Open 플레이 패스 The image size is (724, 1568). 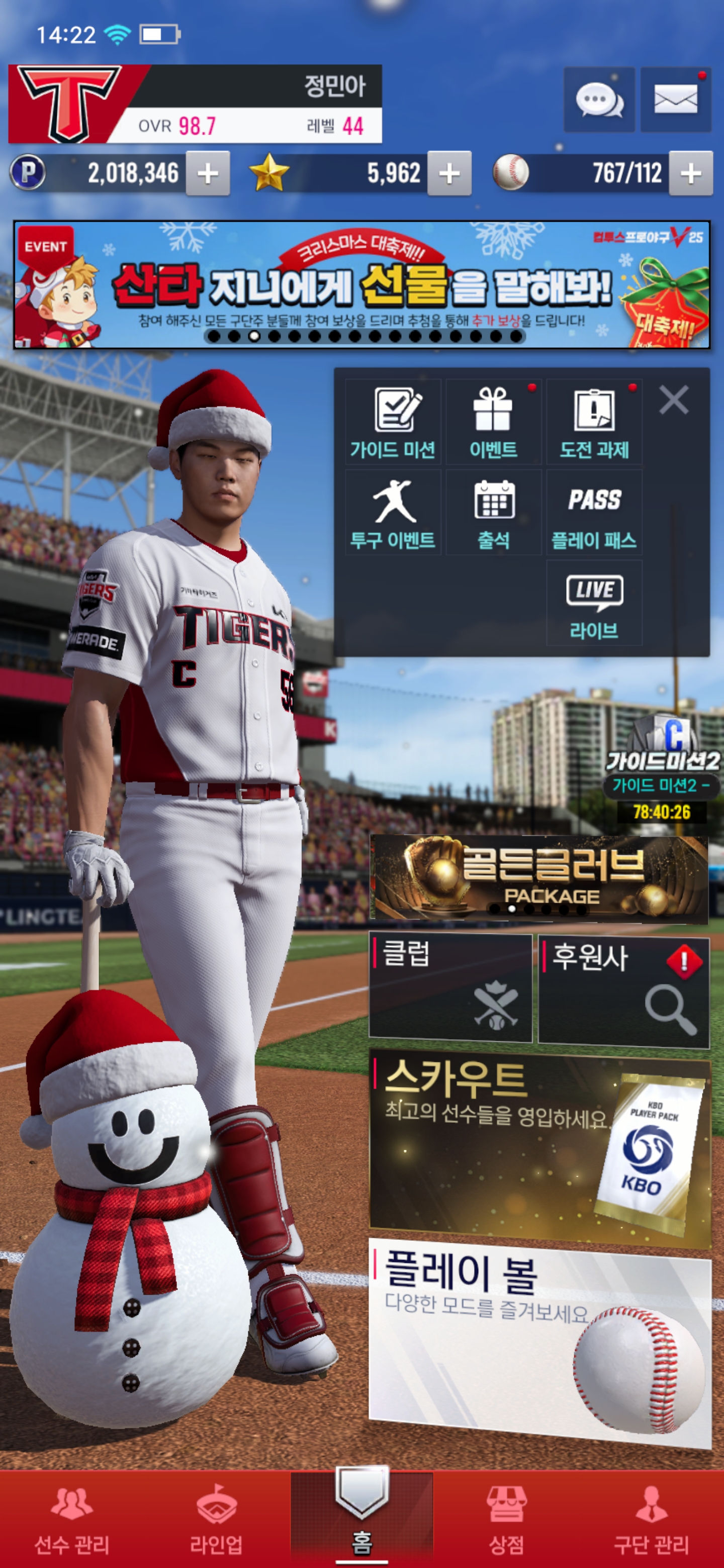click(x=594, y=513)
